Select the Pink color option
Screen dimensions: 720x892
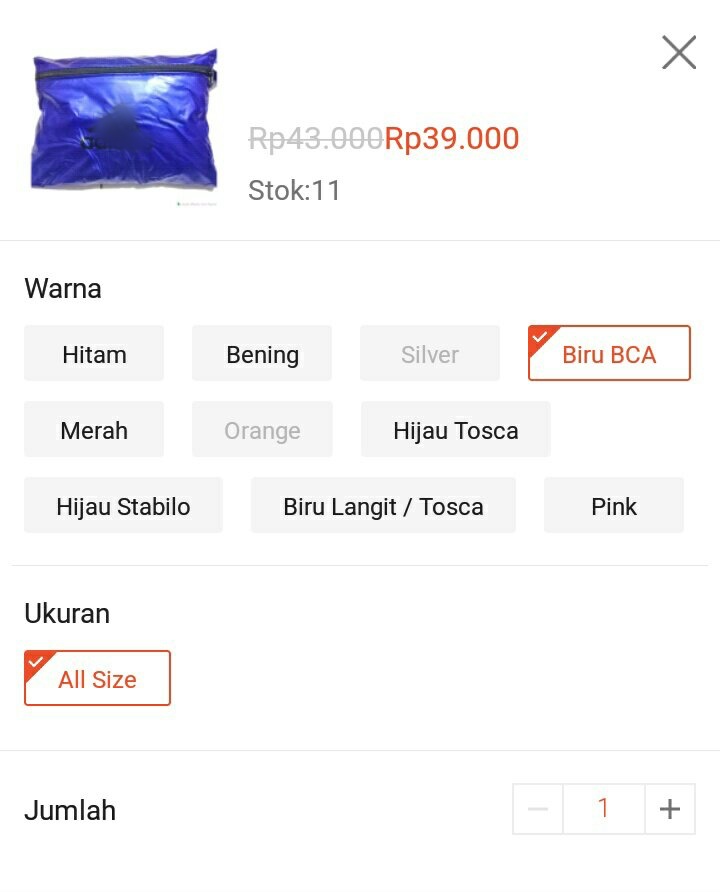[614, 506]
